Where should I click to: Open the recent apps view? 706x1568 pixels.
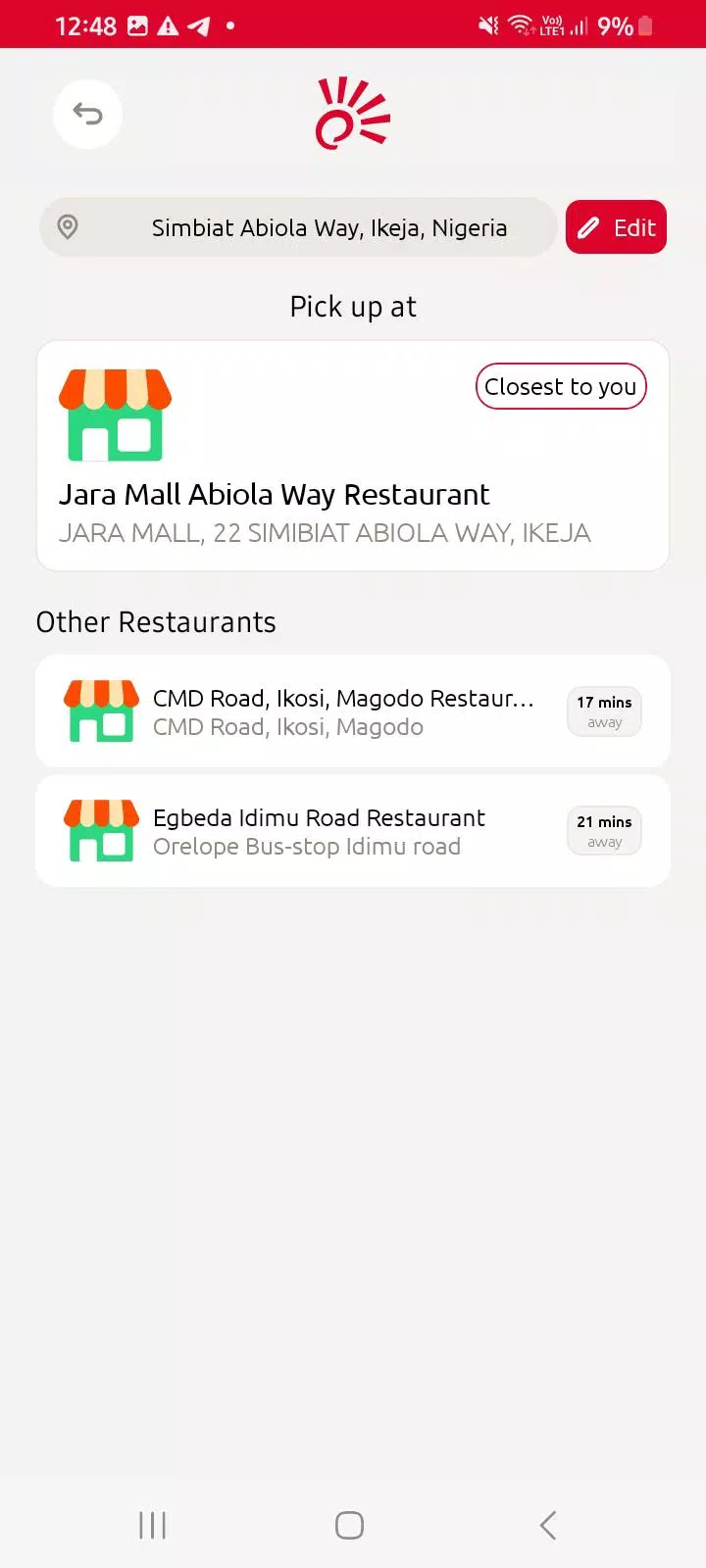153,1525
